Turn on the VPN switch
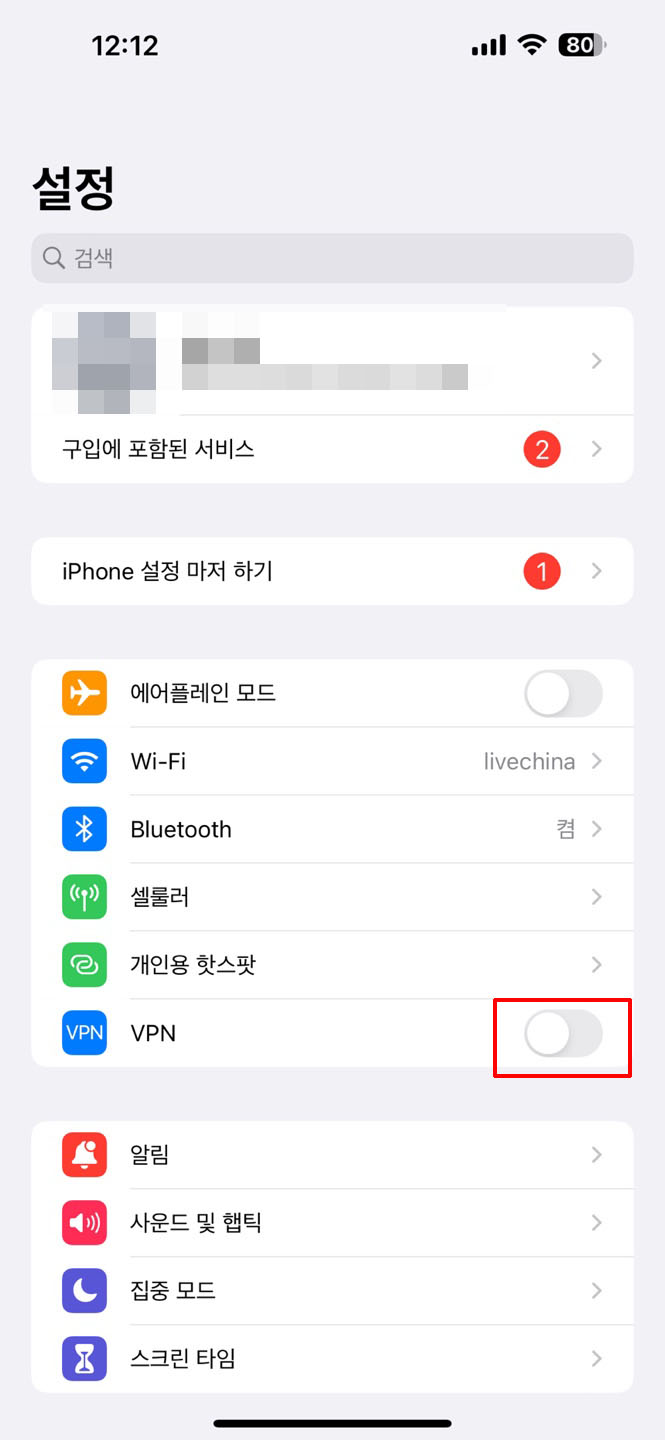This screenshot has height=1440, width=665. tap(563, 1033)
